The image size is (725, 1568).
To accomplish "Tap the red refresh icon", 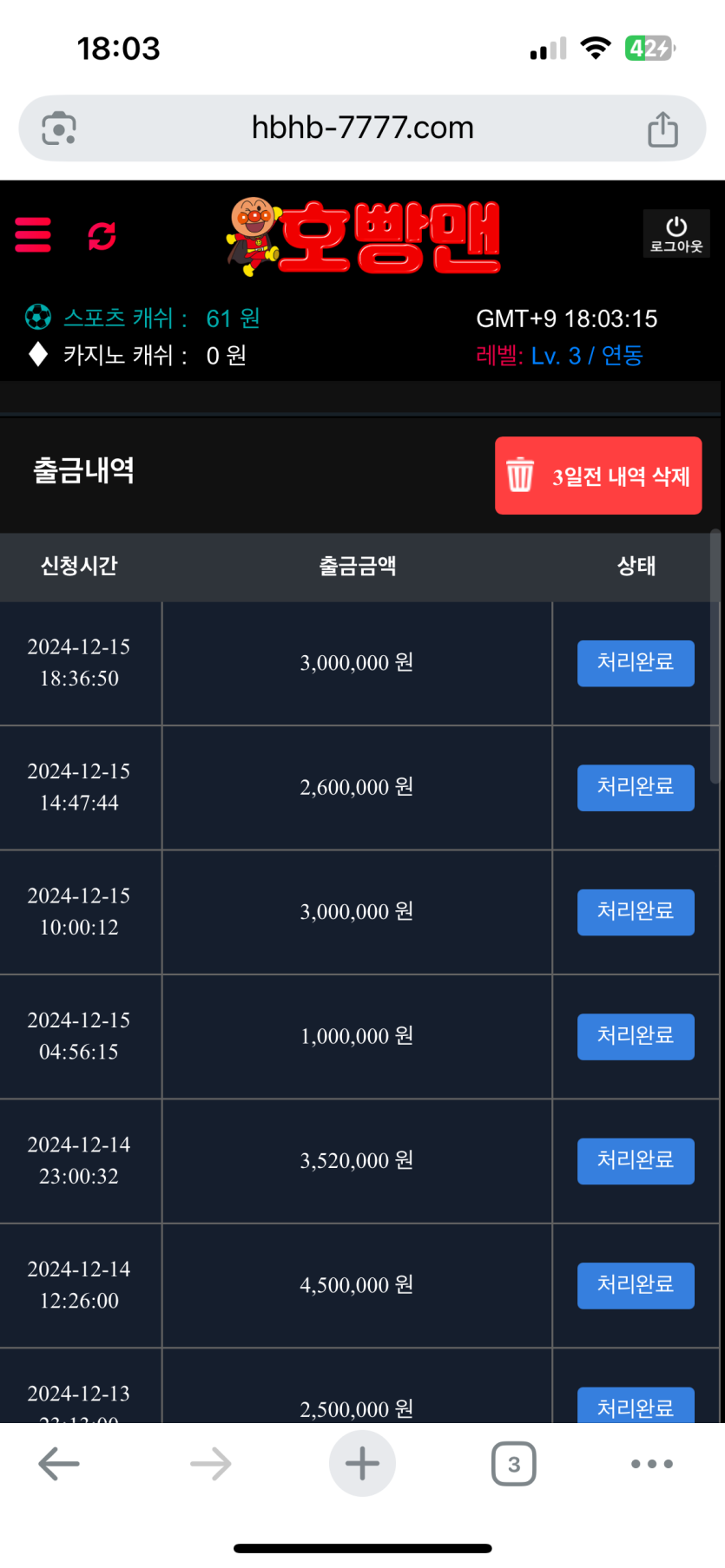I will pos(102,235).
